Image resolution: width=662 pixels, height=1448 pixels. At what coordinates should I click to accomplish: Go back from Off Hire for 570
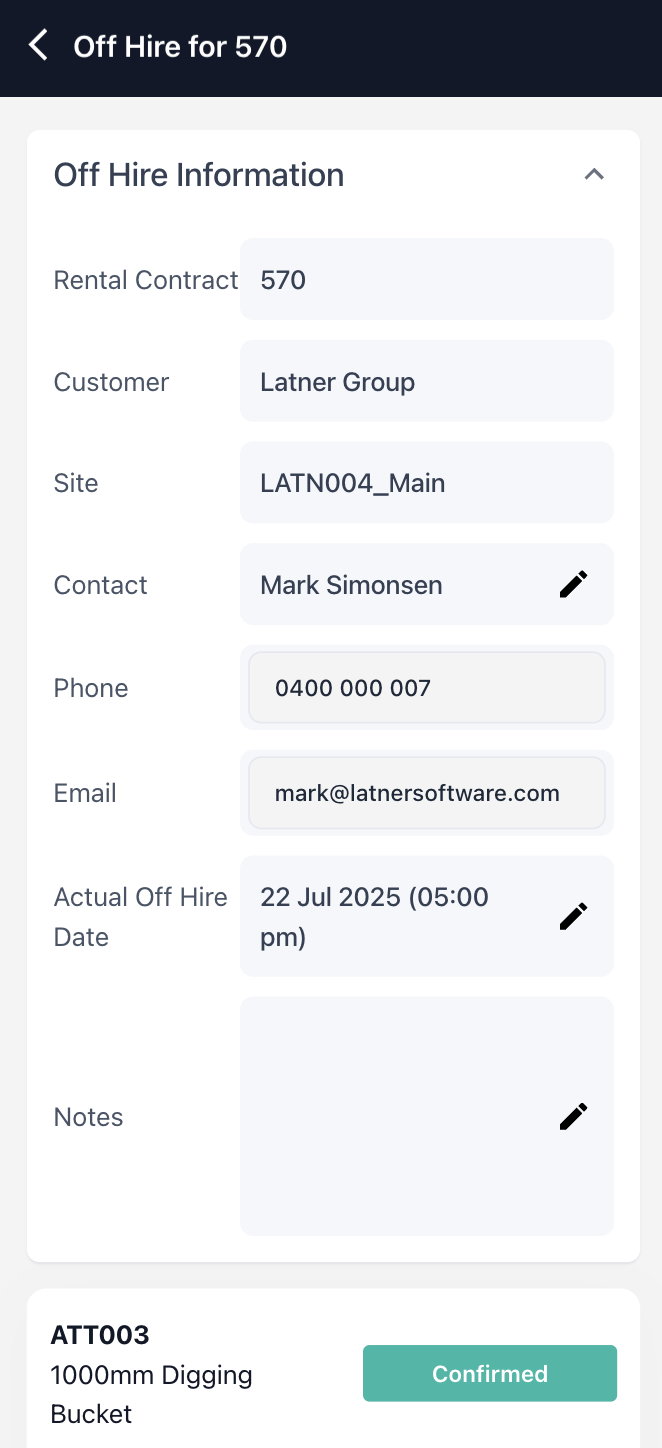pyautogui.click(x=38, y=46)
